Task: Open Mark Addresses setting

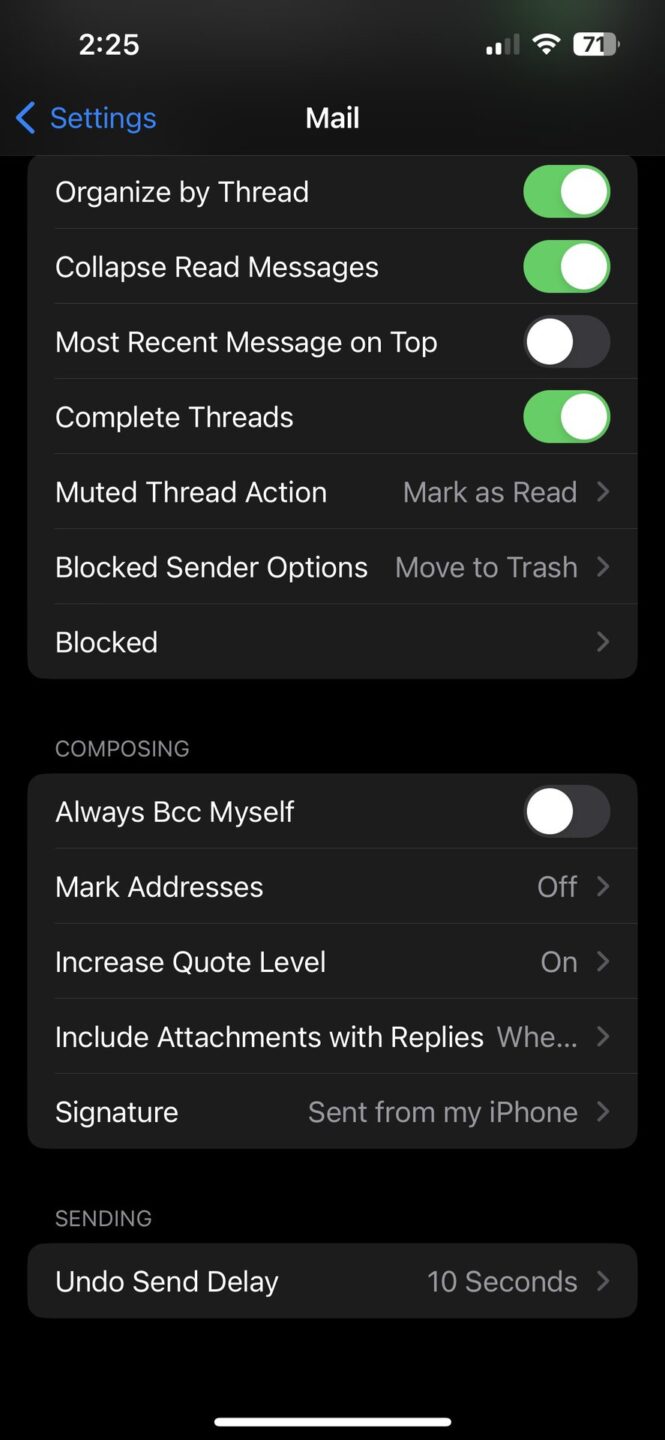Action: pos(332,887)
